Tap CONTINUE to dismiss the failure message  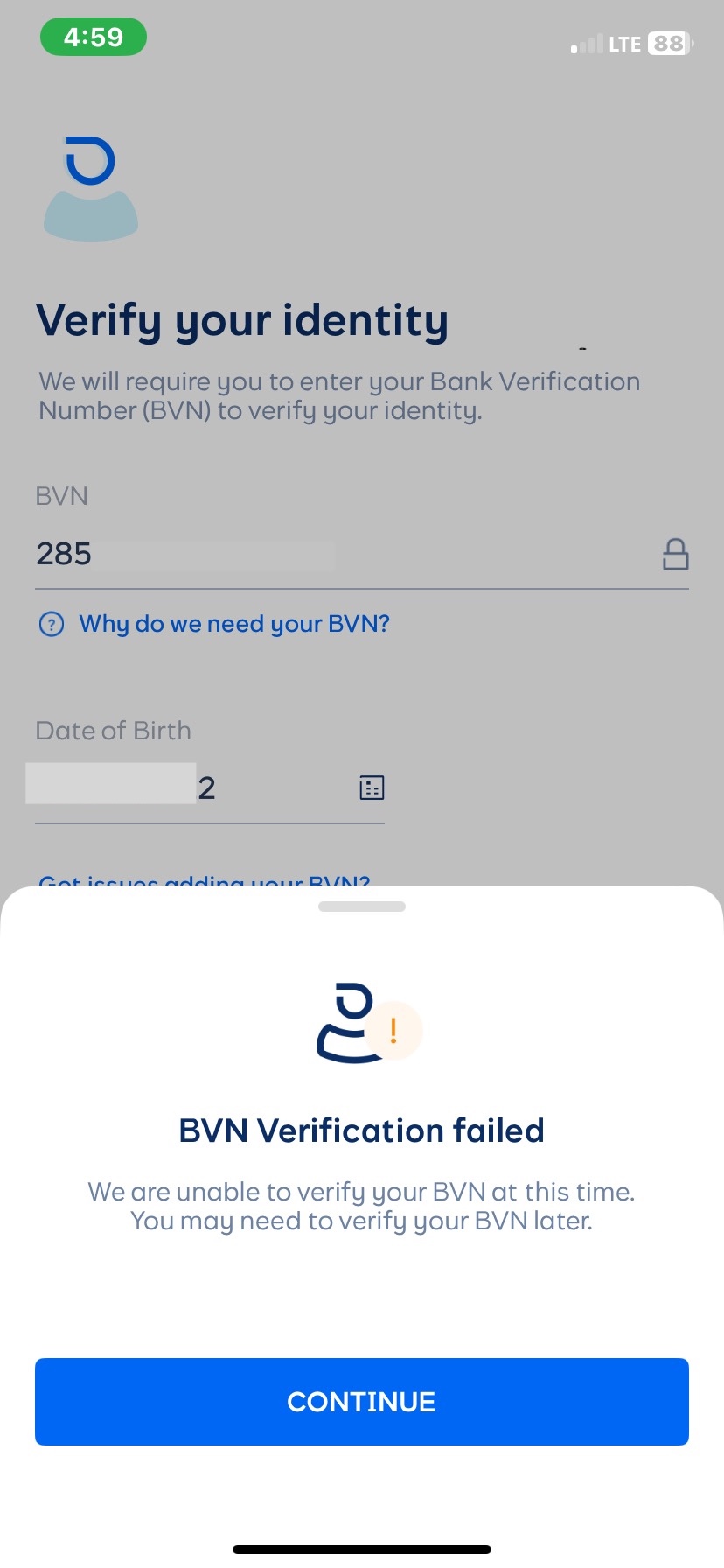pos(361,1401)
